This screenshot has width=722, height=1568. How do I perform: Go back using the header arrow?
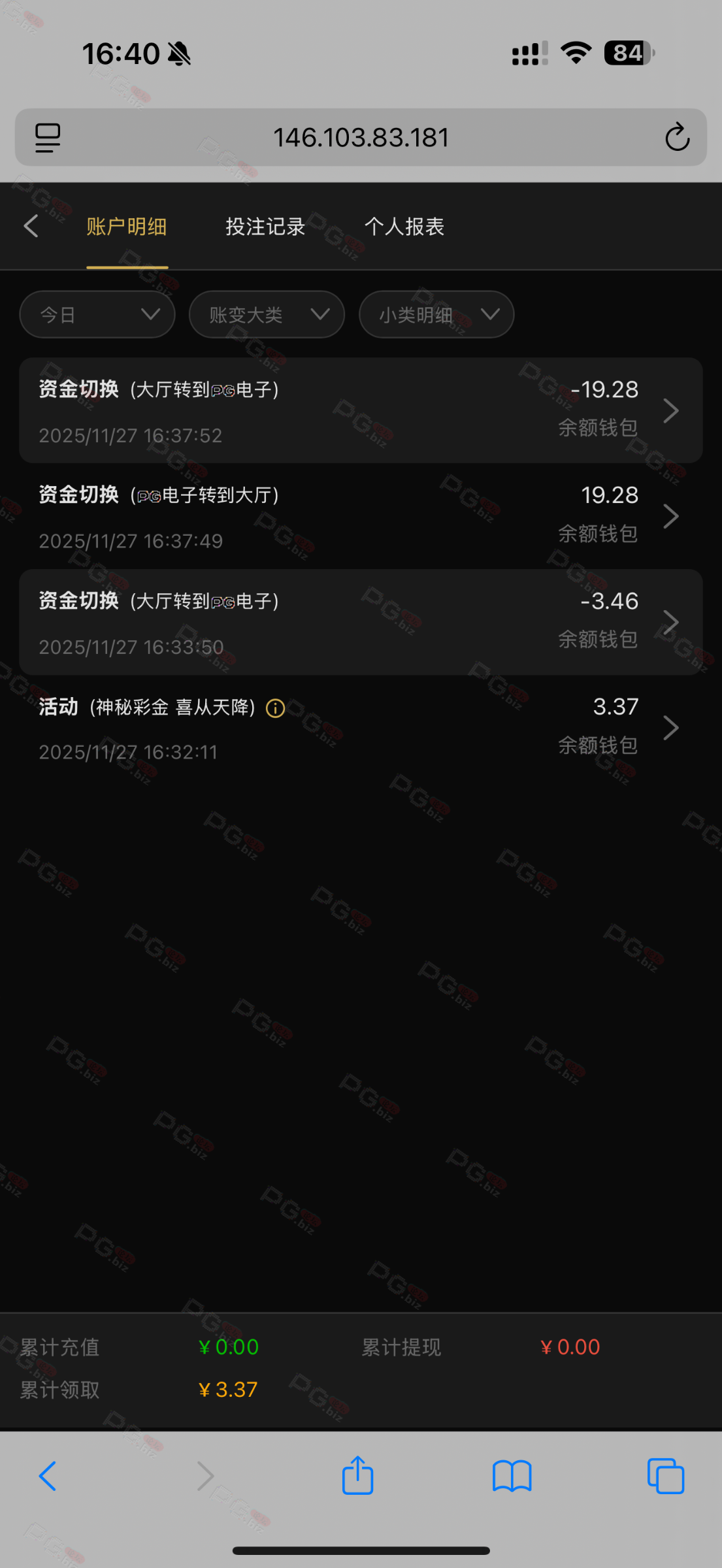coord(31,226)
